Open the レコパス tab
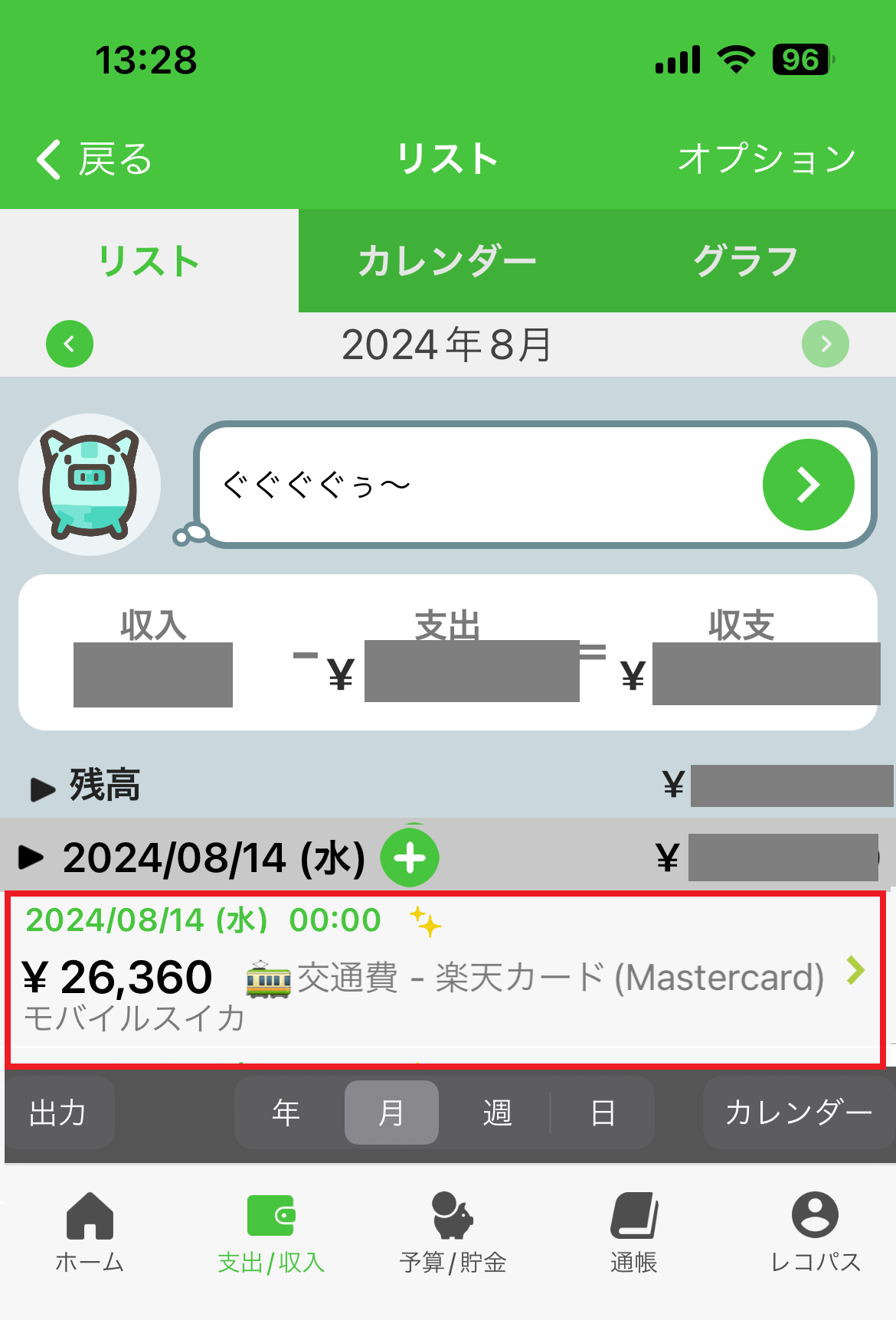 [815, 1231]
